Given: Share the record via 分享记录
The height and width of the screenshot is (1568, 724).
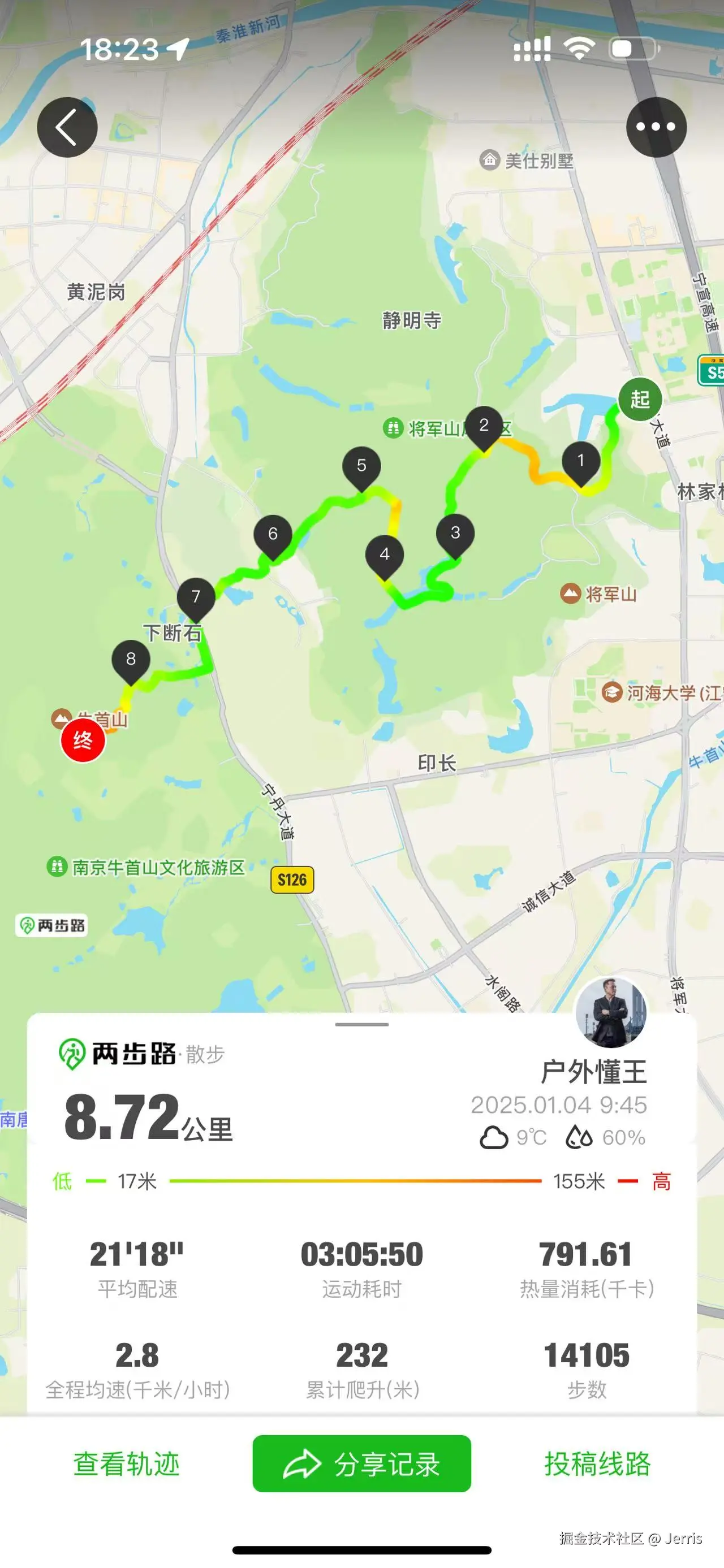Looking at the screenshot, I should point(361,1464).
